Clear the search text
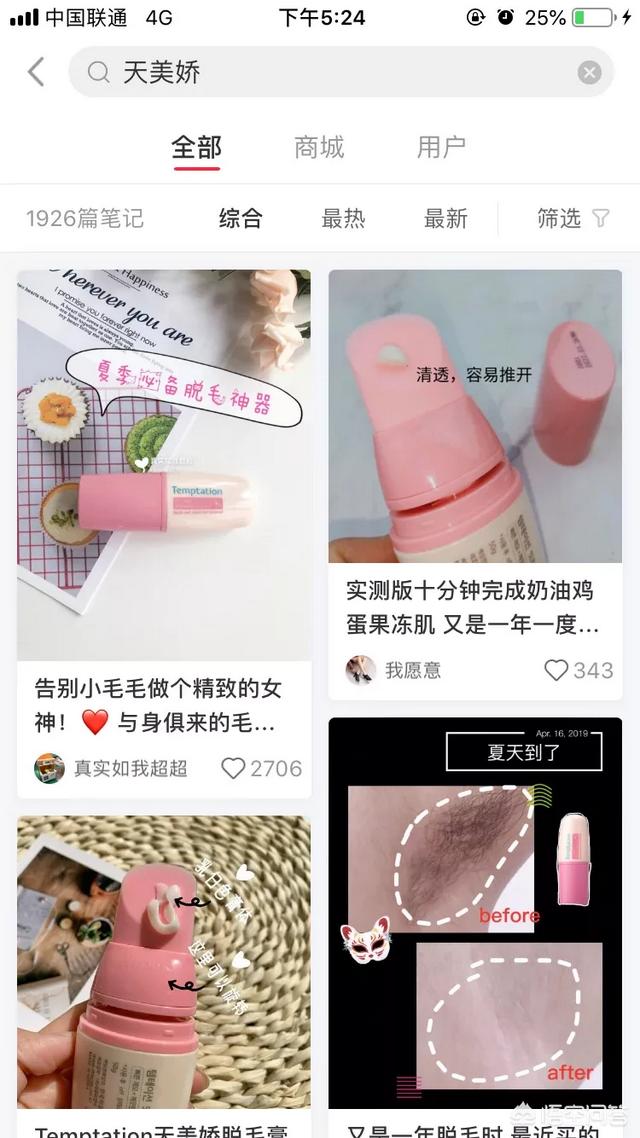The height and width of the screenshot is (1138, 640). click(589, 73)
